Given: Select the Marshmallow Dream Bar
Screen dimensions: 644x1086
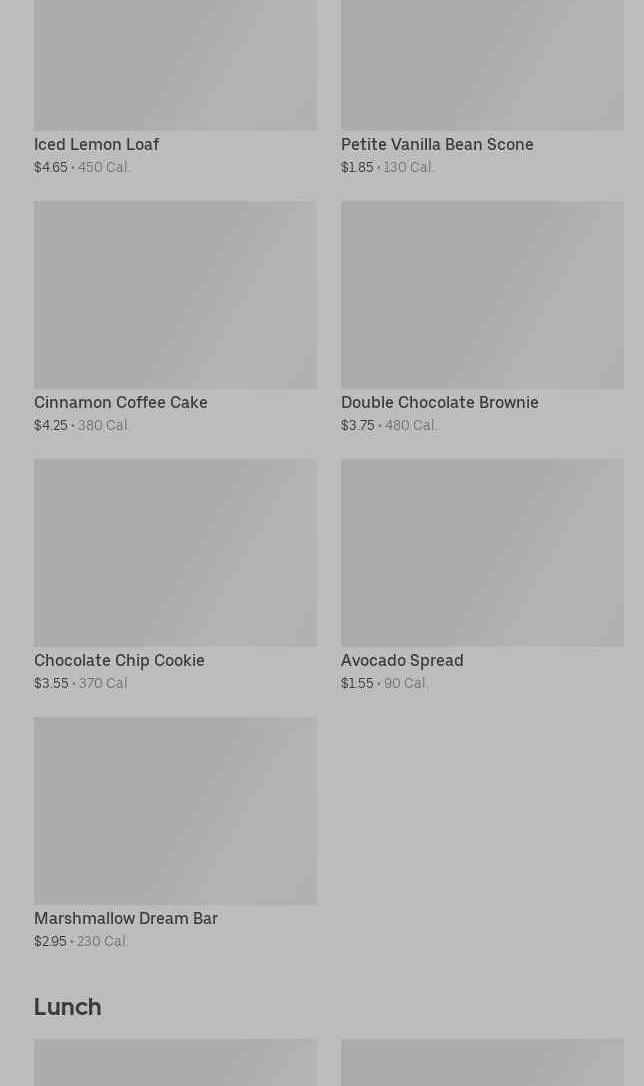Looking at the screenshot, I should point(175,833).
